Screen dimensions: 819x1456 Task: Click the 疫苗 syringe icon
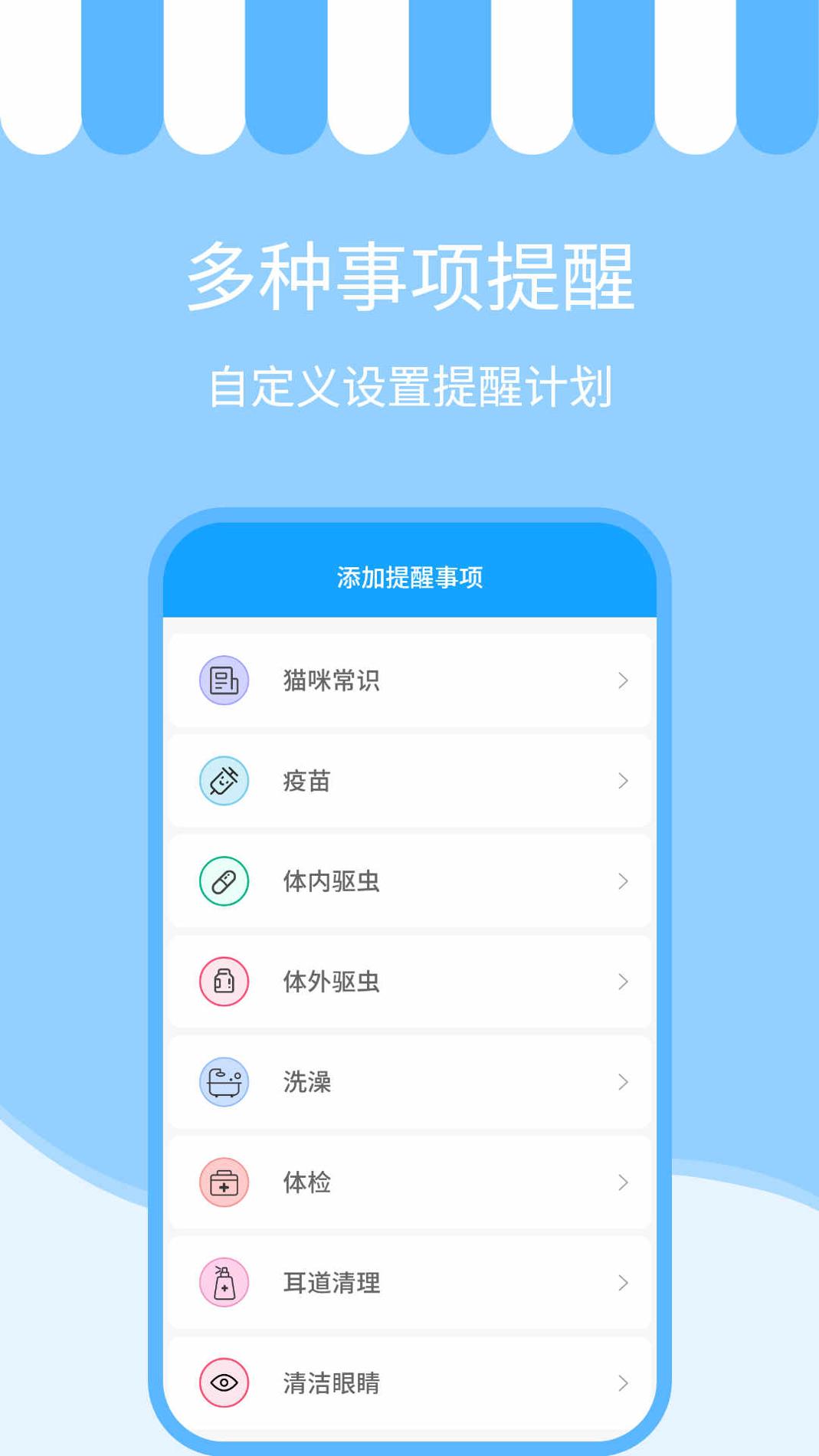223,780
